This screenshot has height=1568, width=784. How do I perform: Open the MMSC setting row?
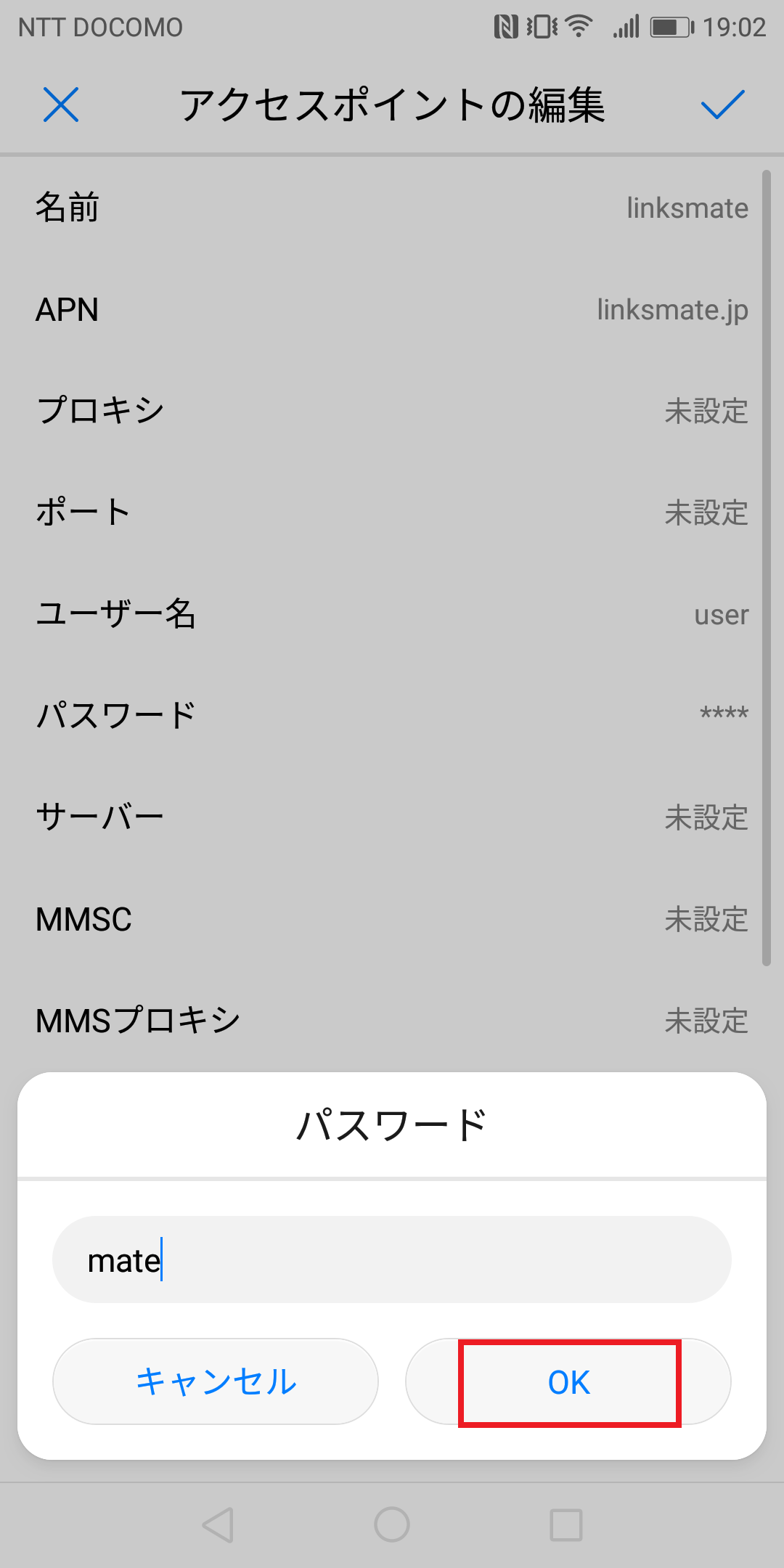pos(392,920)
